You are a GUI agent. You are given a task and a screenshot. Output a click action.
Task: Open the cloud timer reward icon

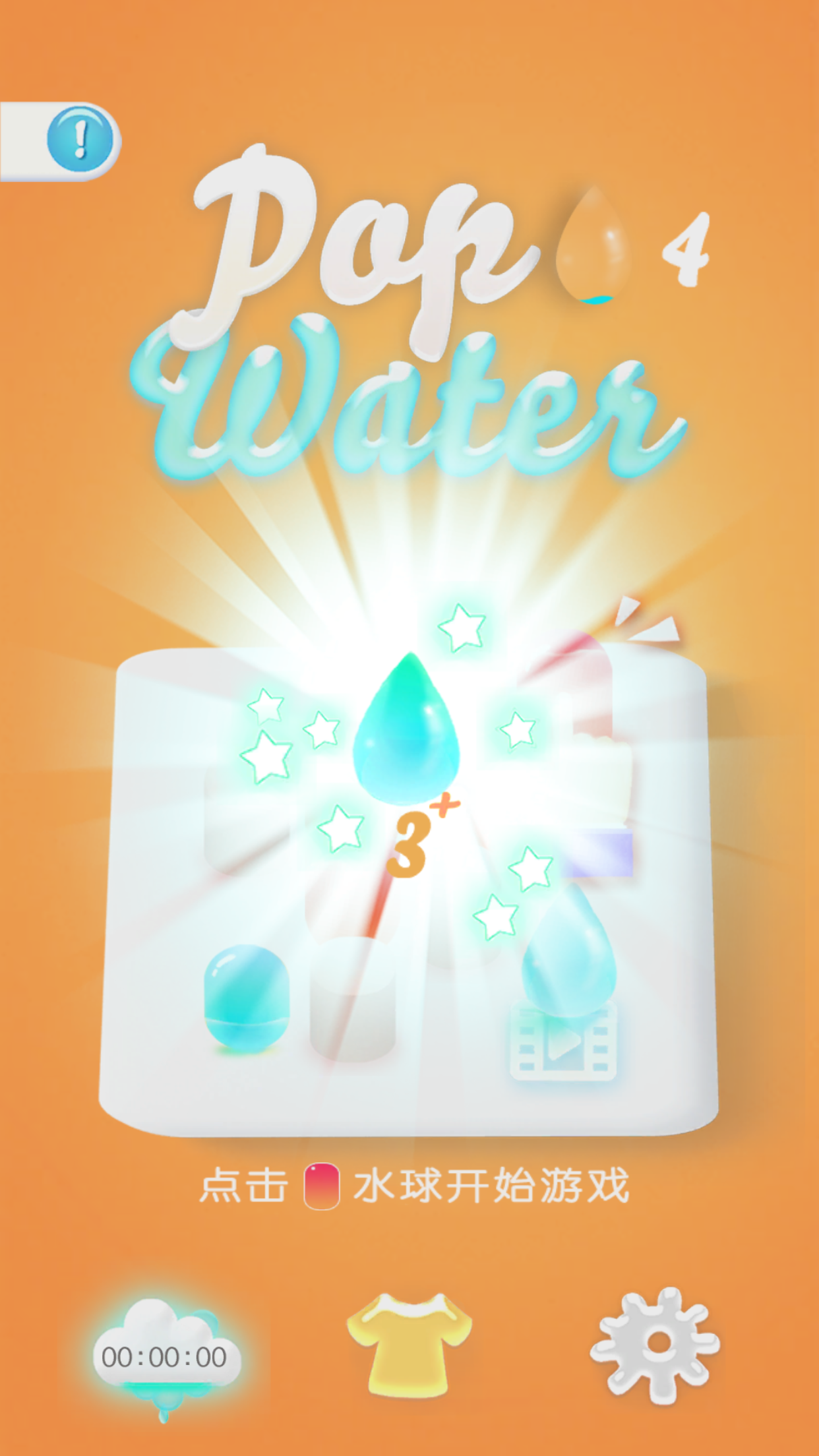165,1357
